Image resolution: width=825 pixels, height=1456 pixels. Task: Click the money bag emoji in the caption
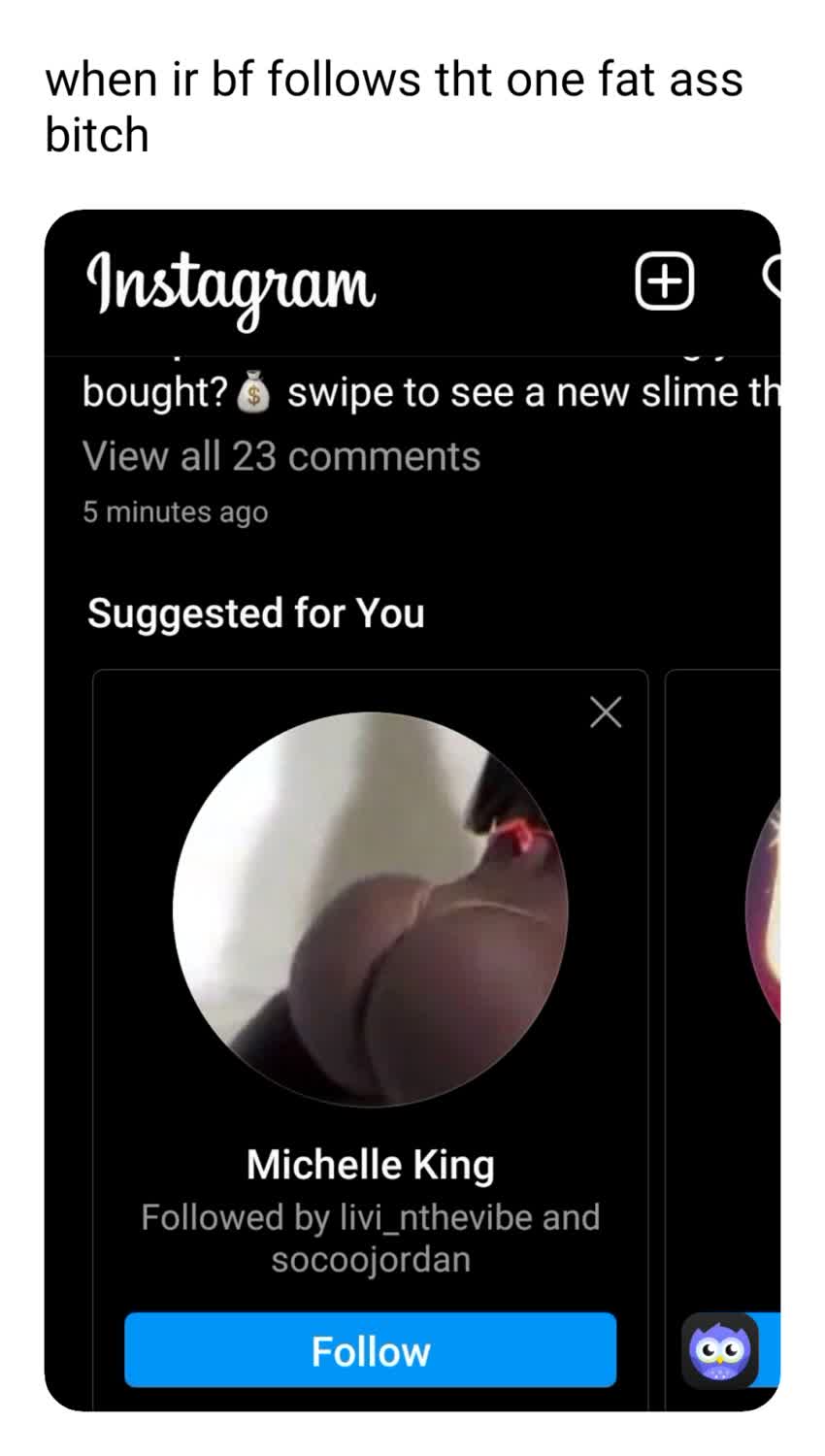click(250, 392)
